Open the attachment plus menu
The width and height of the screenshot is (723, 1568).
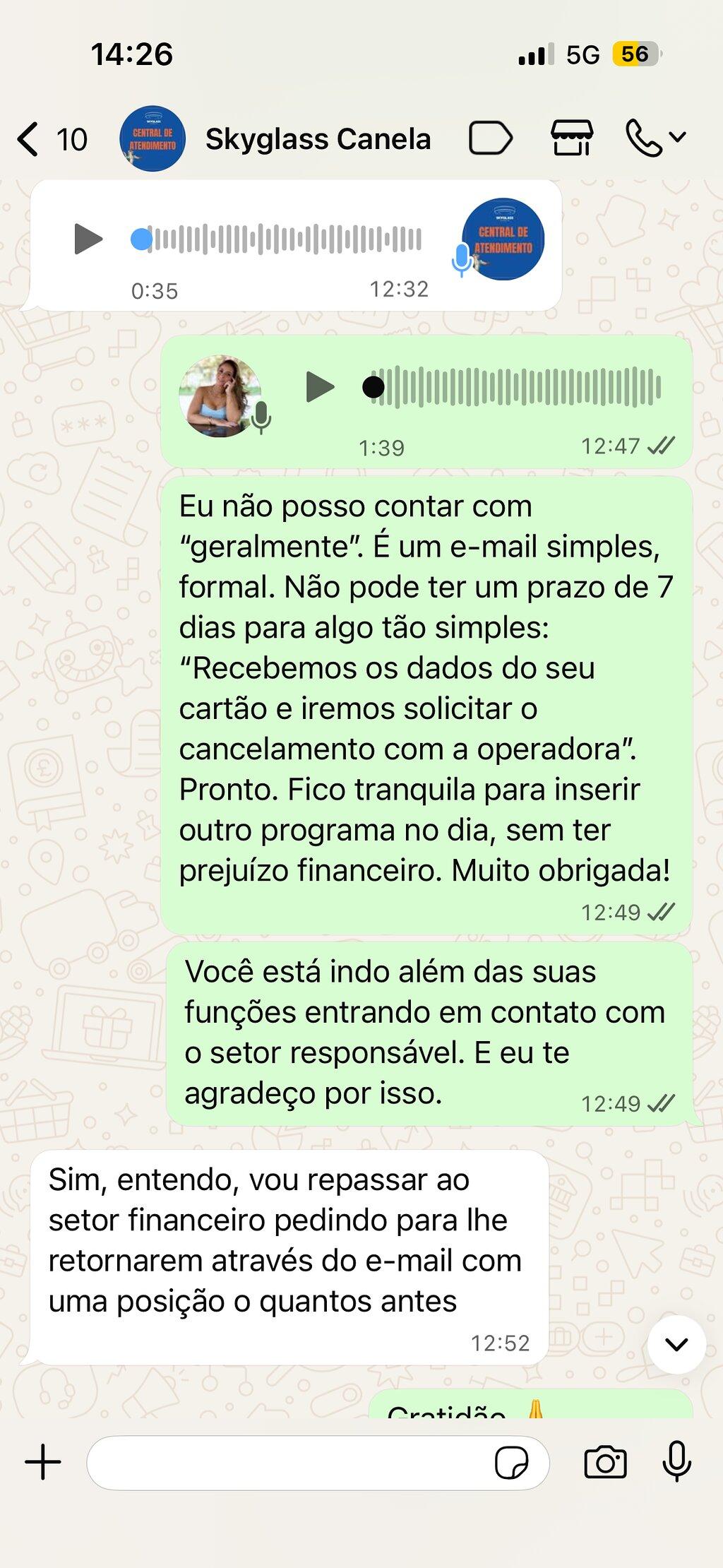[43, 1461]
